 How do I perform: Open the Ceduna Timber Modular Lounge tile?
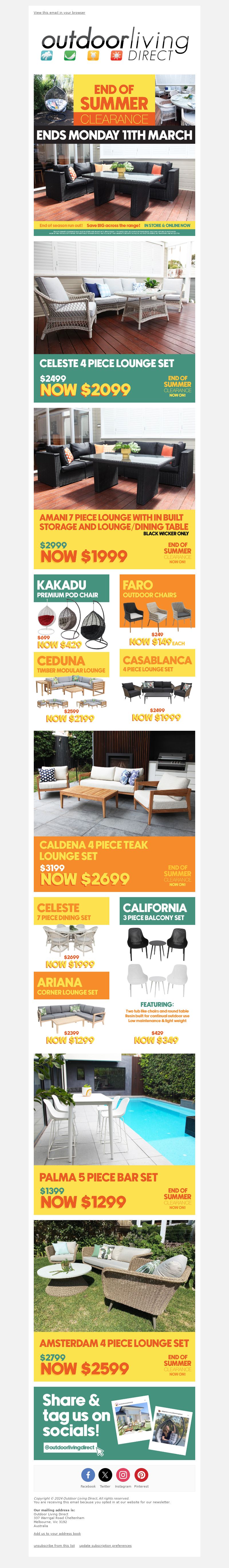coord(71,688)
